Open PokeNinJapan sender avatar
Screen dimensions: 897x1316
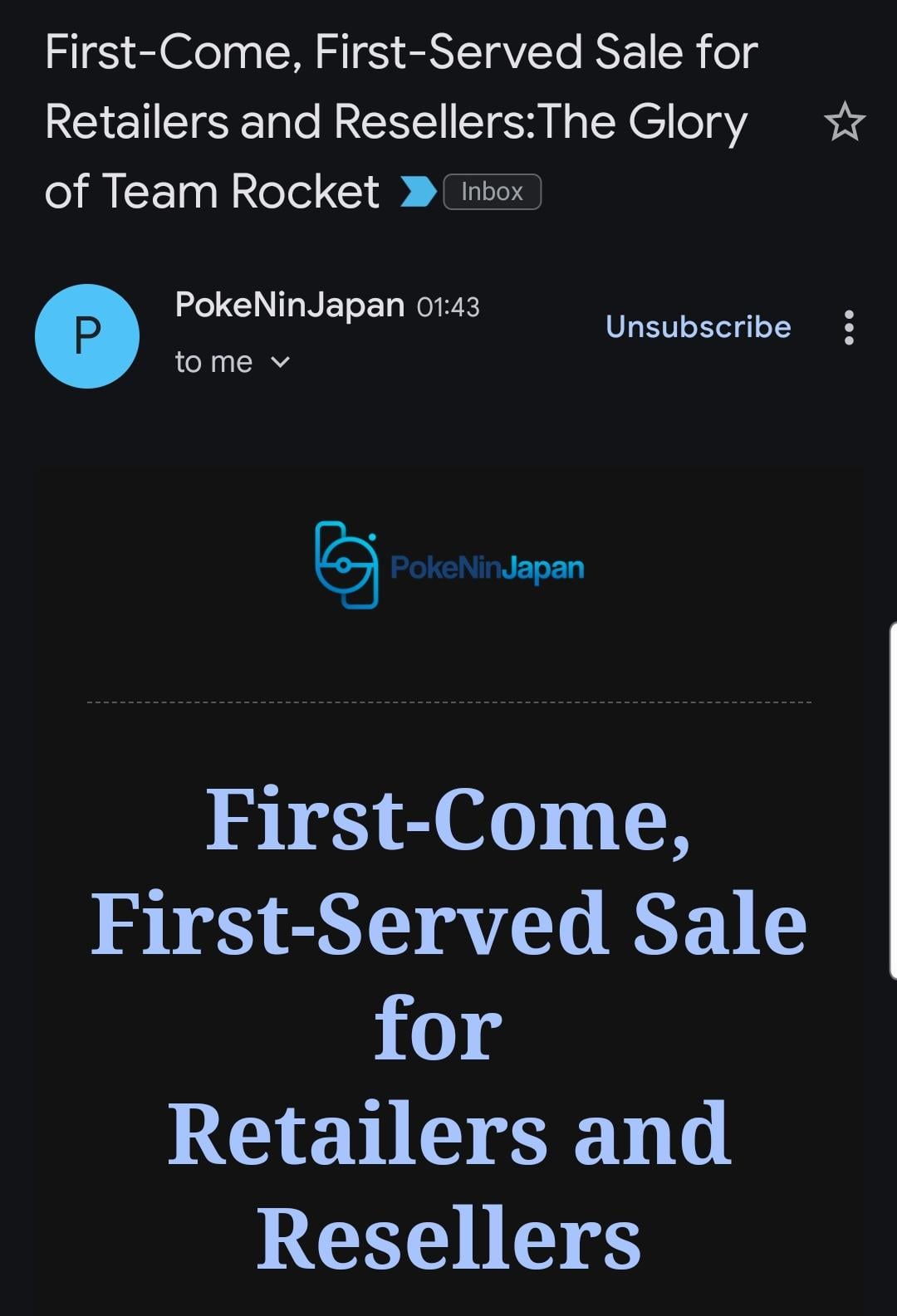tap(87, 336)
